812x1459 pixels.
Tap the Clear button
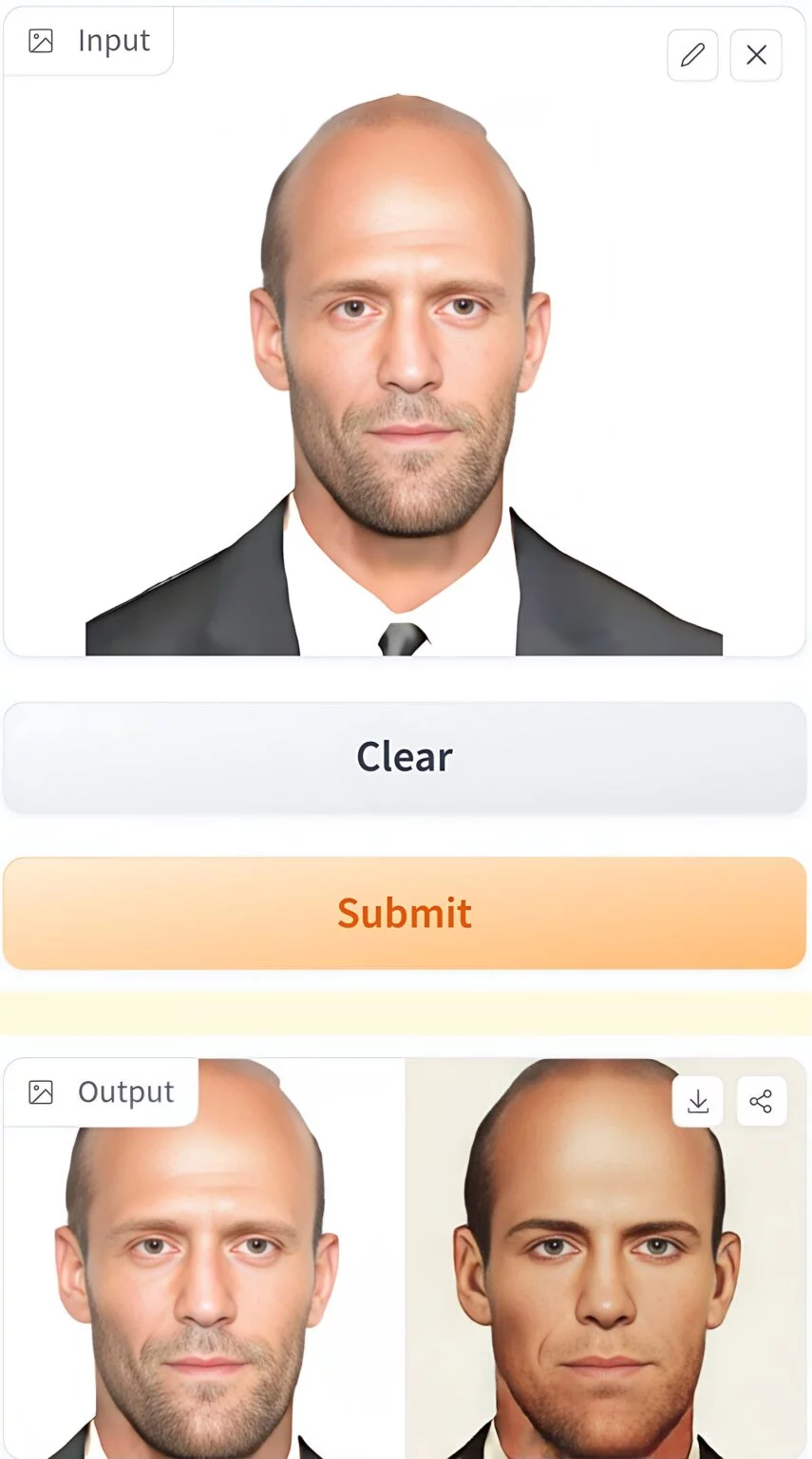(405, 757)
